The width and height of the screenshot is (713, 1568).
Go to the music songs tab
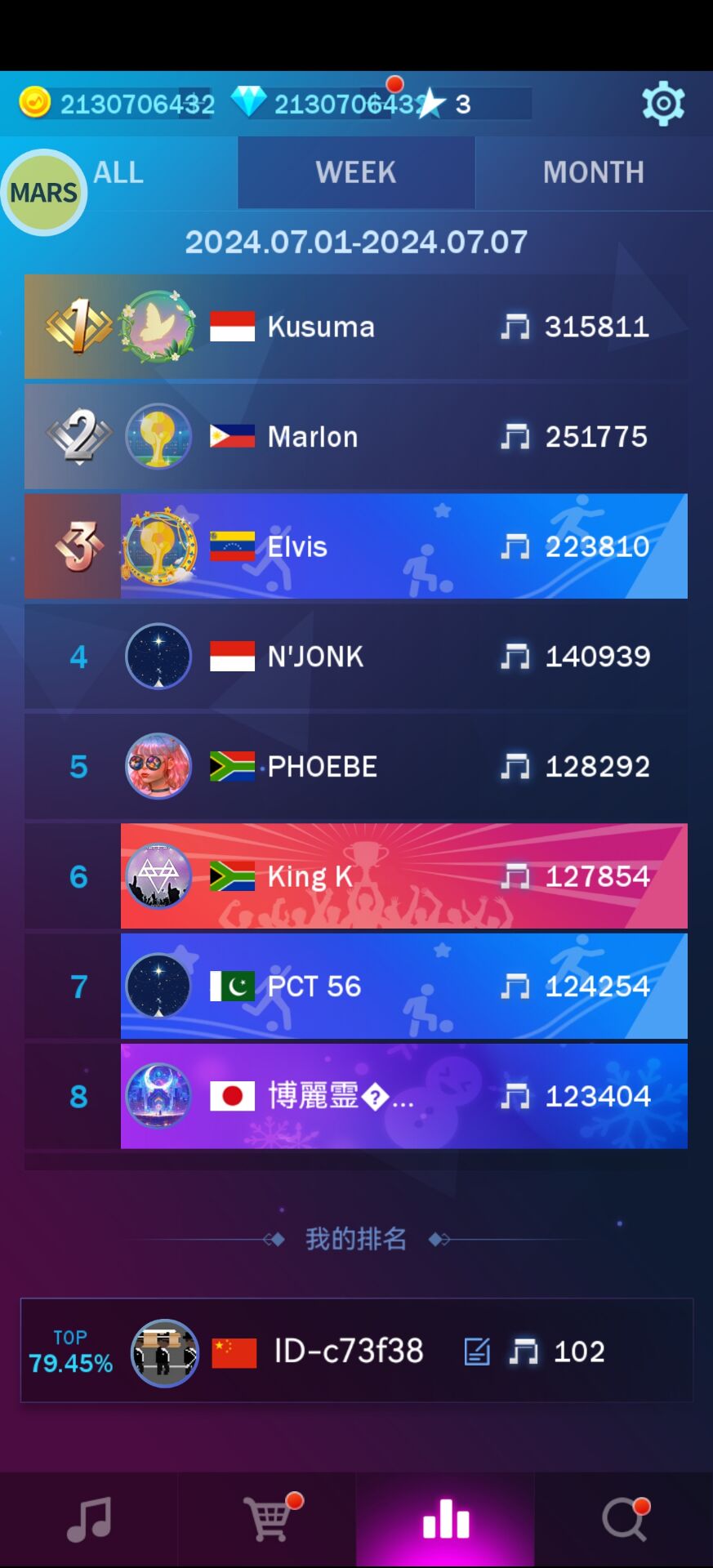(x=89, y=1520)
